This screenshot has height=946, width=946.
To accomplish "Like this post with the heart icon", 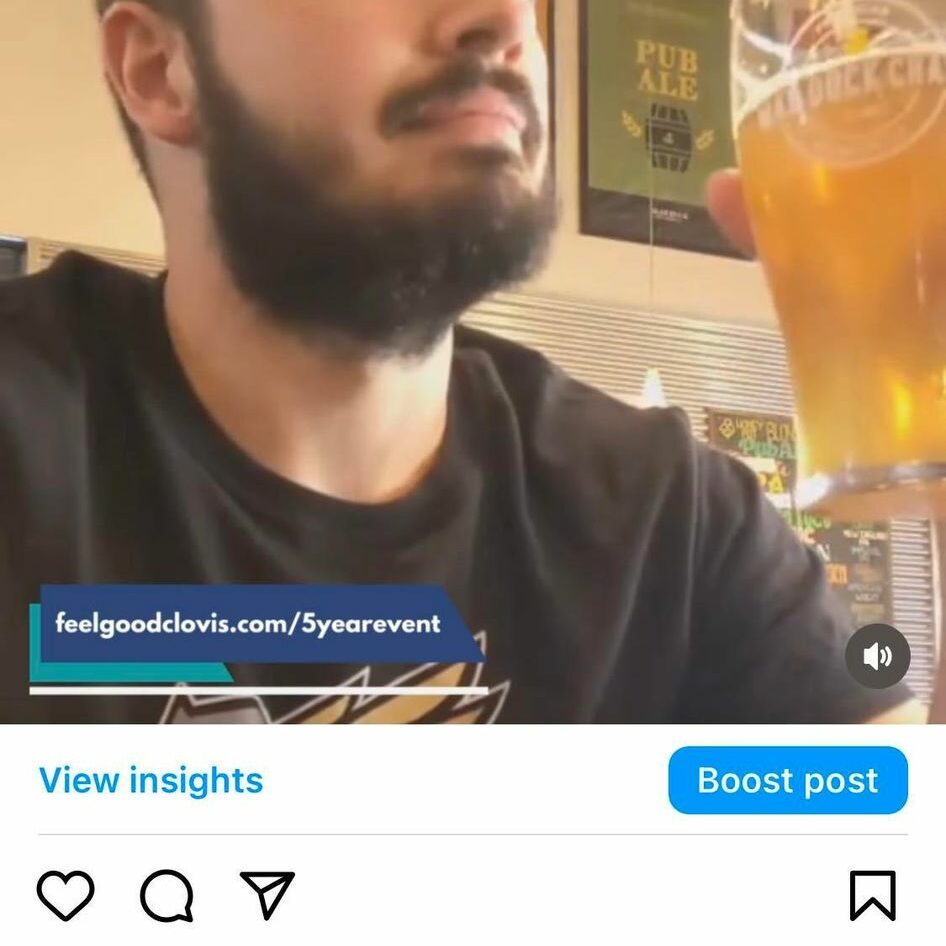I will 66,894.
